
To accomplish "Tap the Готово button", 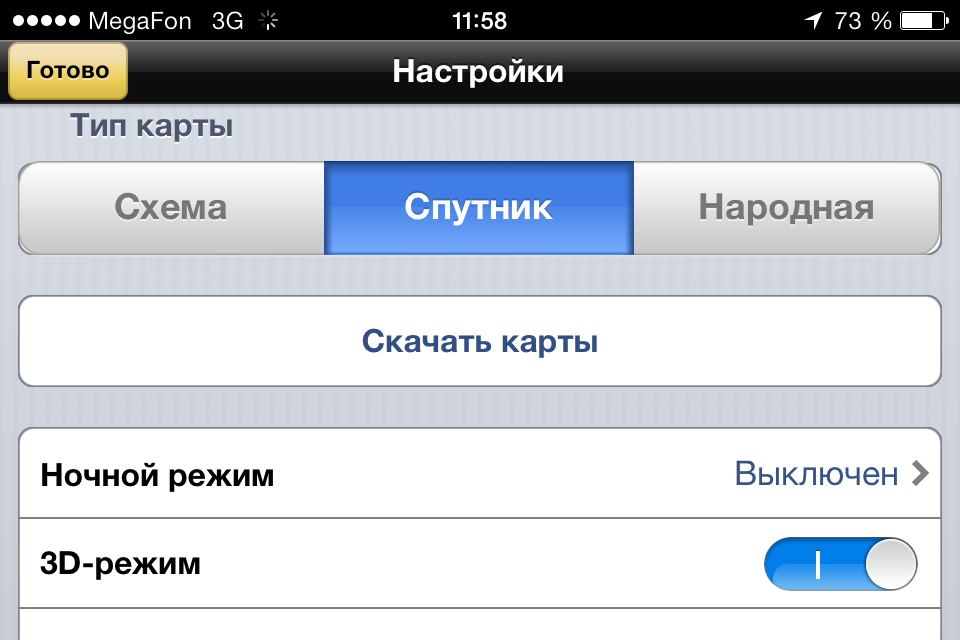I will pos(68,71).
